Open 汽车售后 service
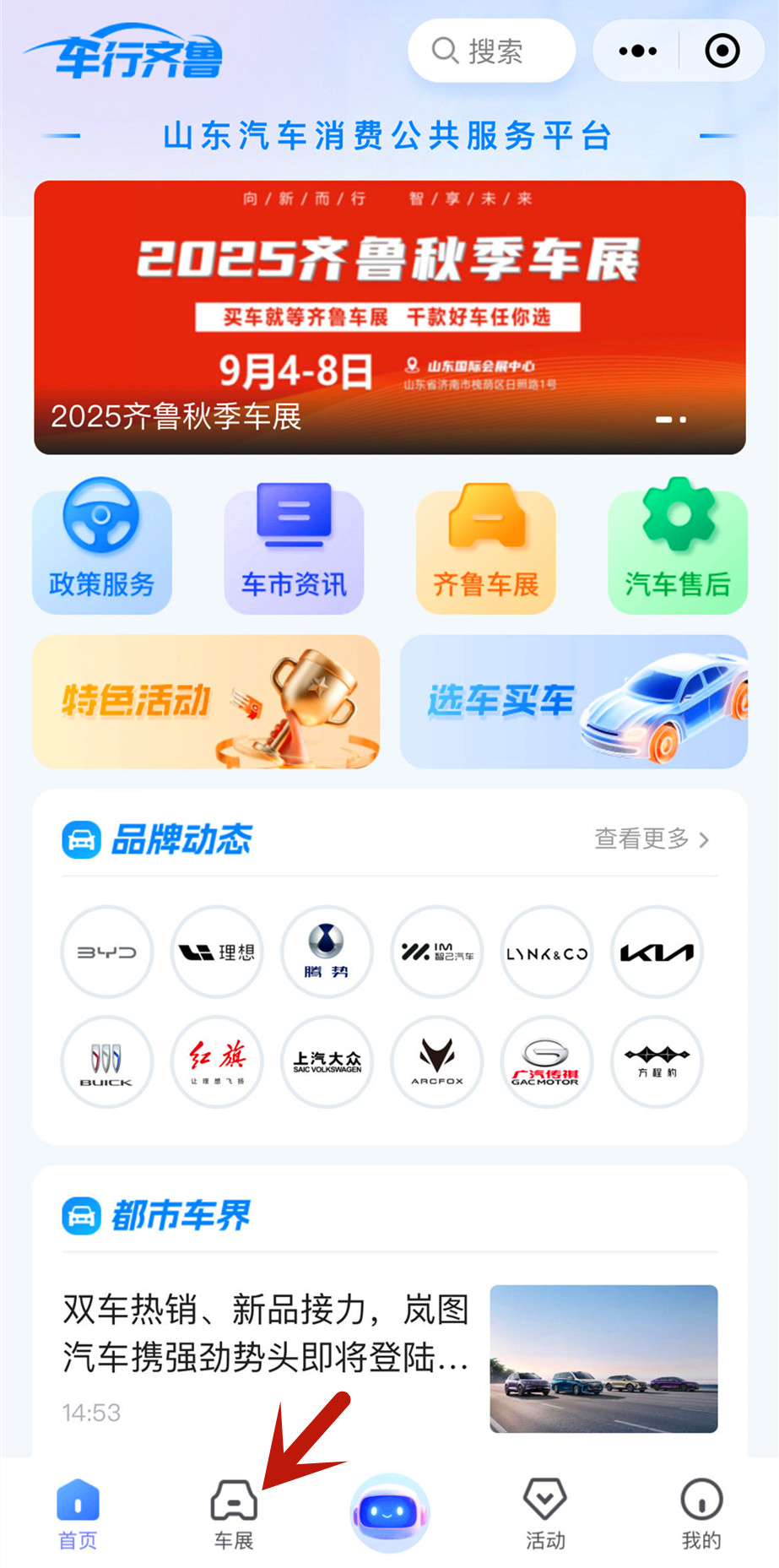The image size is (779, 1568). [x=677, y=548]
